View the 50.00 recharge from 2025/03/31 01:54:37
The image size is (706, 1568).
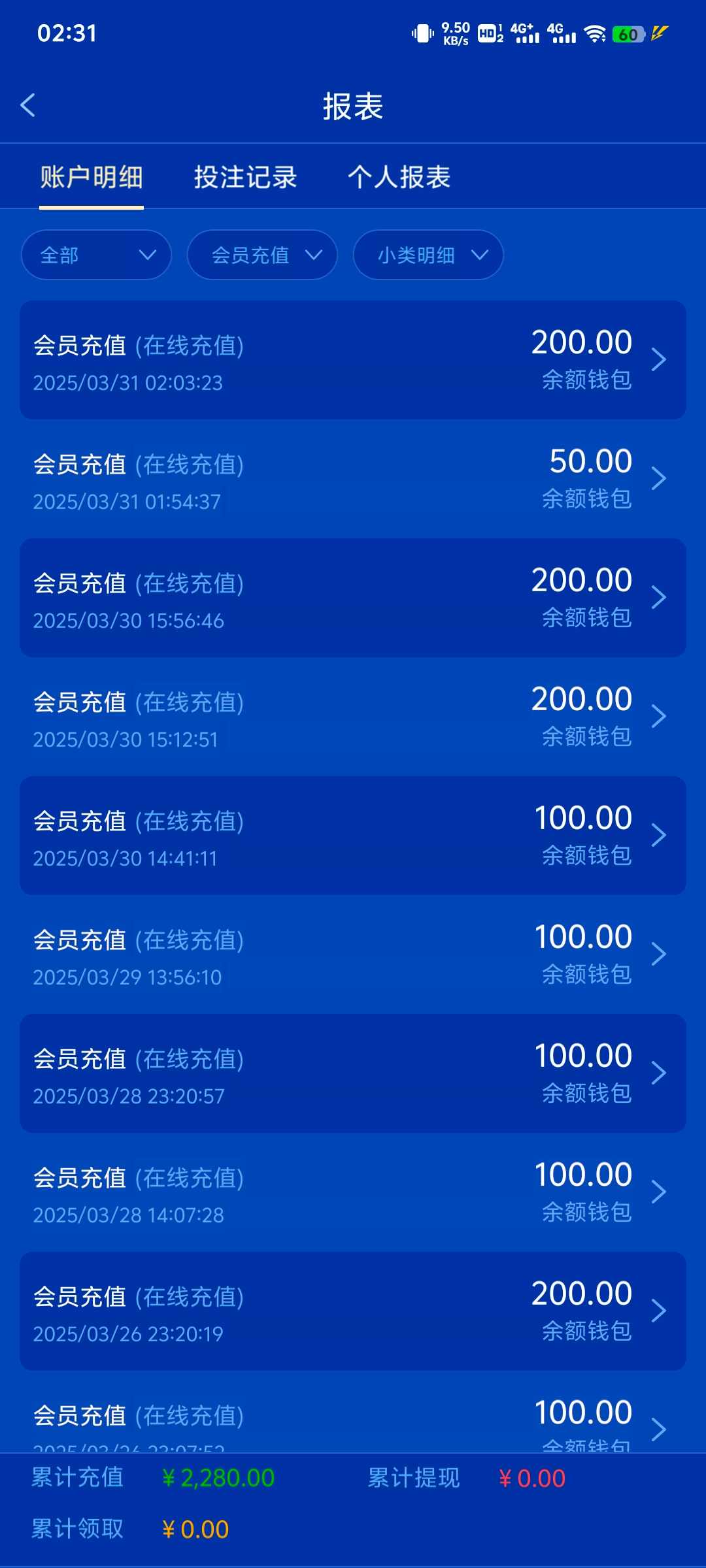pos(353,479)
